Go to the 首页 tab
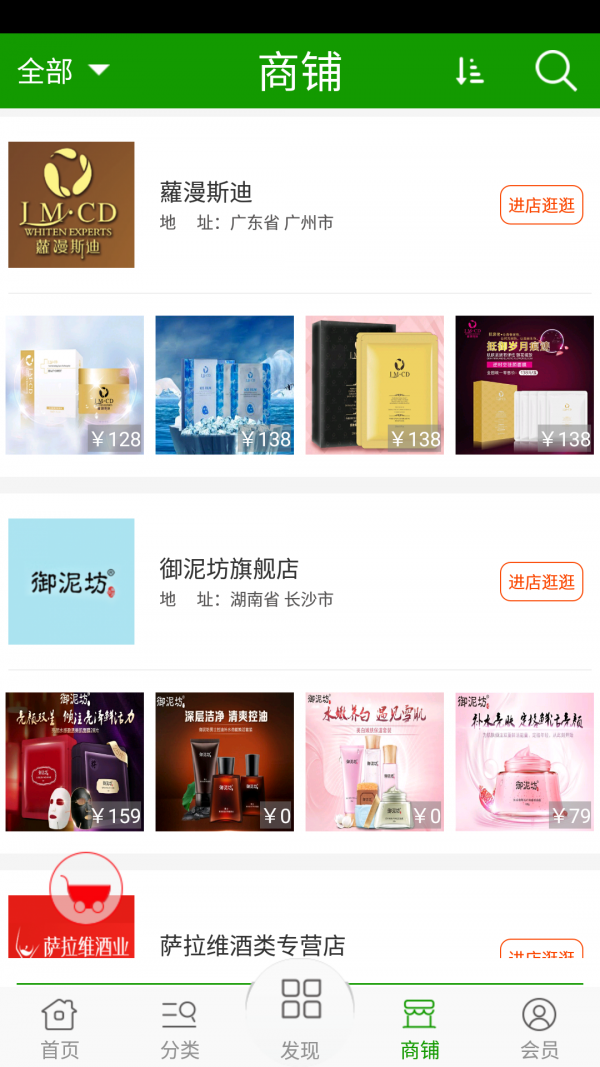 59,1029
